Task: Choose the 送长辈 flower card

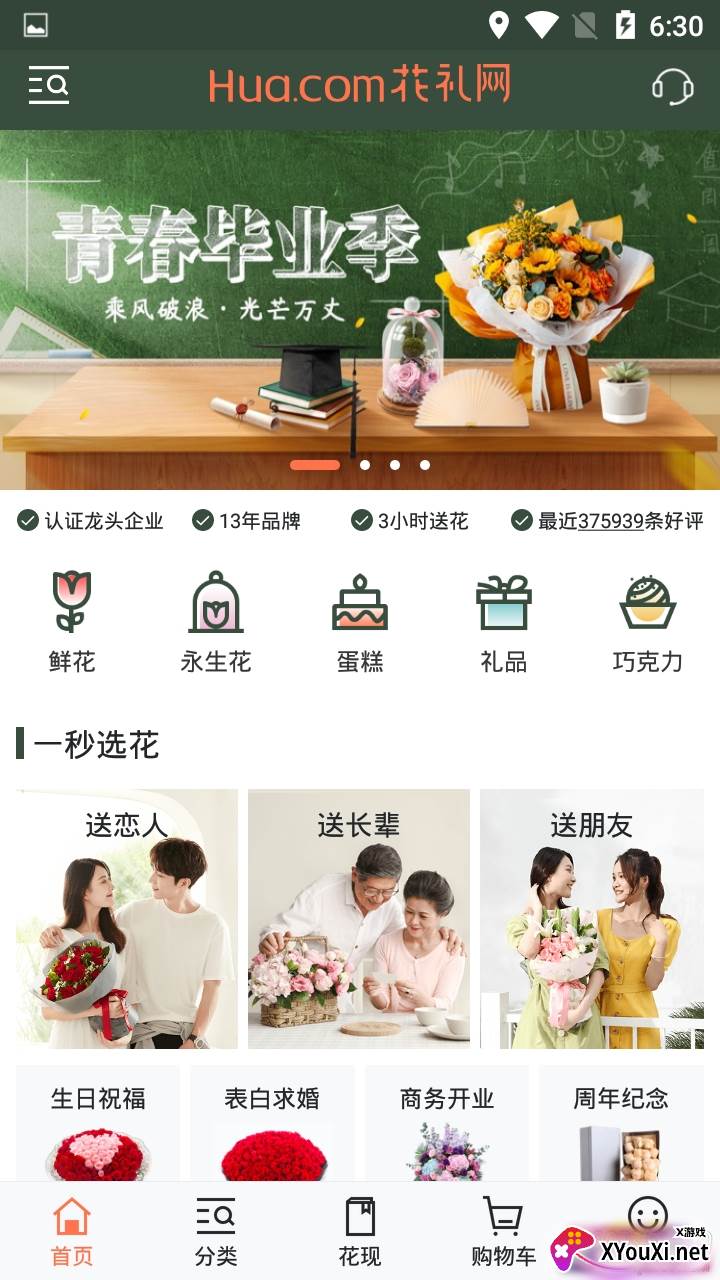Action: pyautogui.click(x=359, y=918)
